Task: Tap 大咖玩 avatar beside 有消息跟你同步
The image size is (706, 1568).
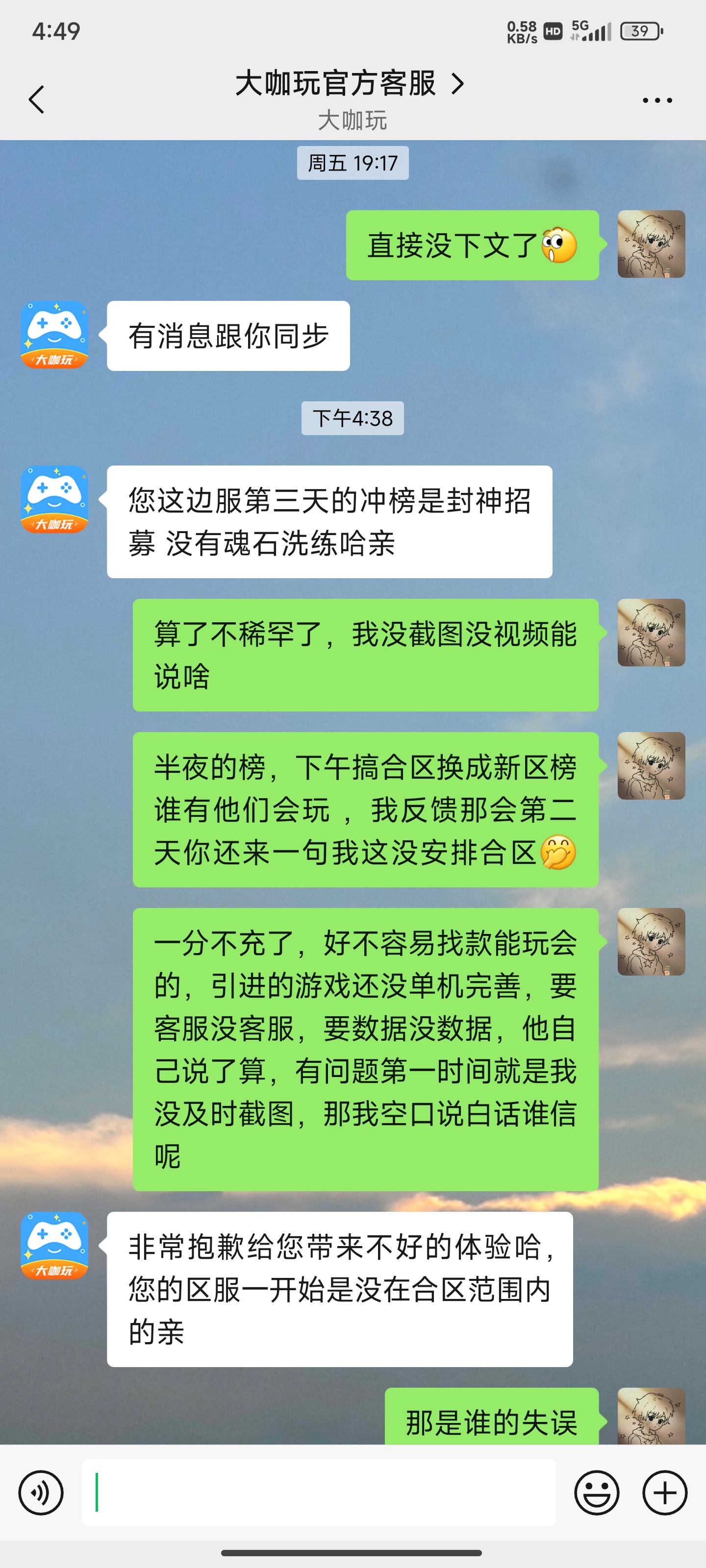Action: point(54,335)
